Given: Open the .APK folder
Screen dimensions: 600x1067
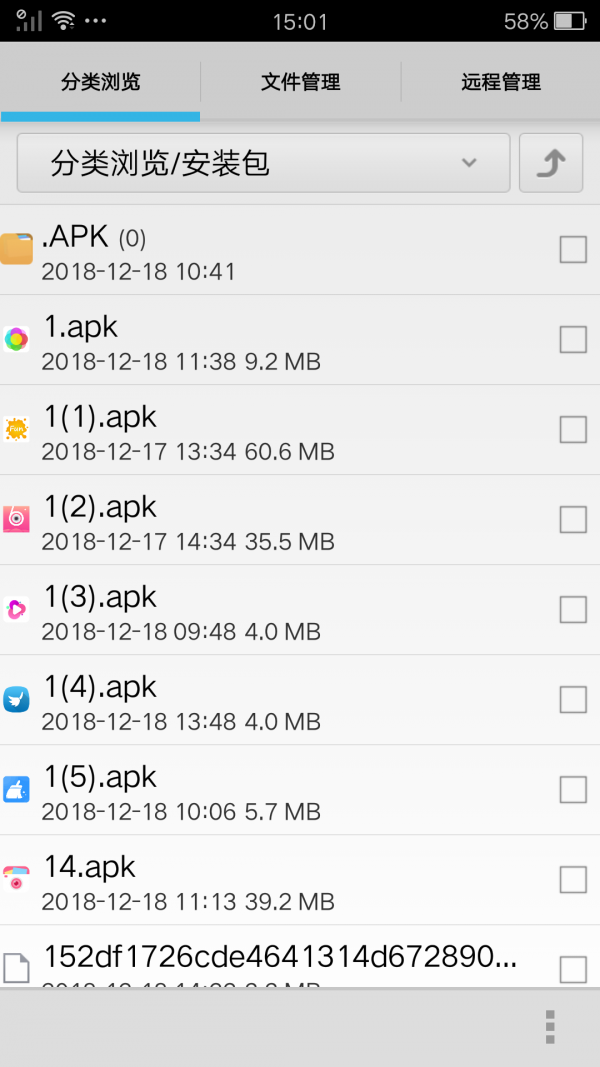Looking at the screenshot, I should (250, 250).
